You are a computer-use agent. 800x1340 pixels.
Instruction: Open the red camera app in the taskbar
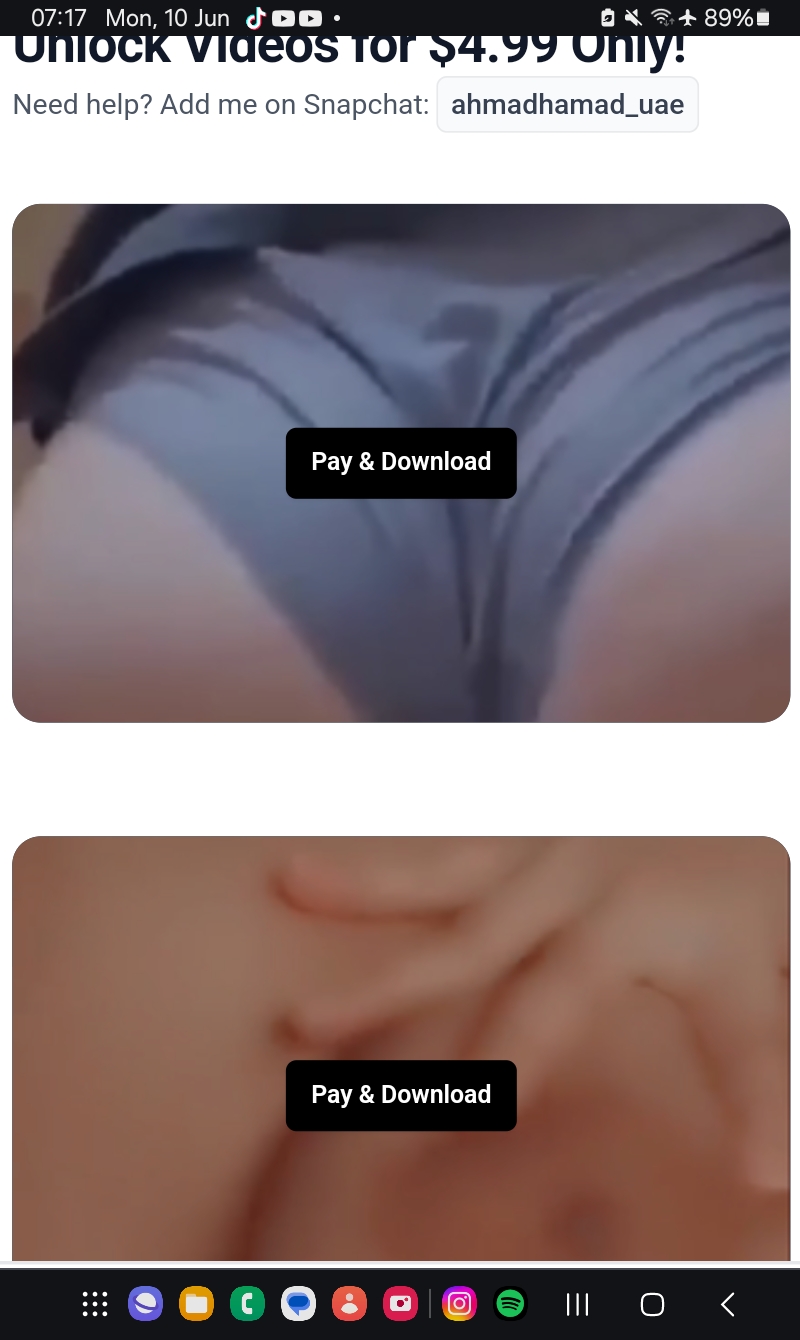click(x=401, y=1304)
